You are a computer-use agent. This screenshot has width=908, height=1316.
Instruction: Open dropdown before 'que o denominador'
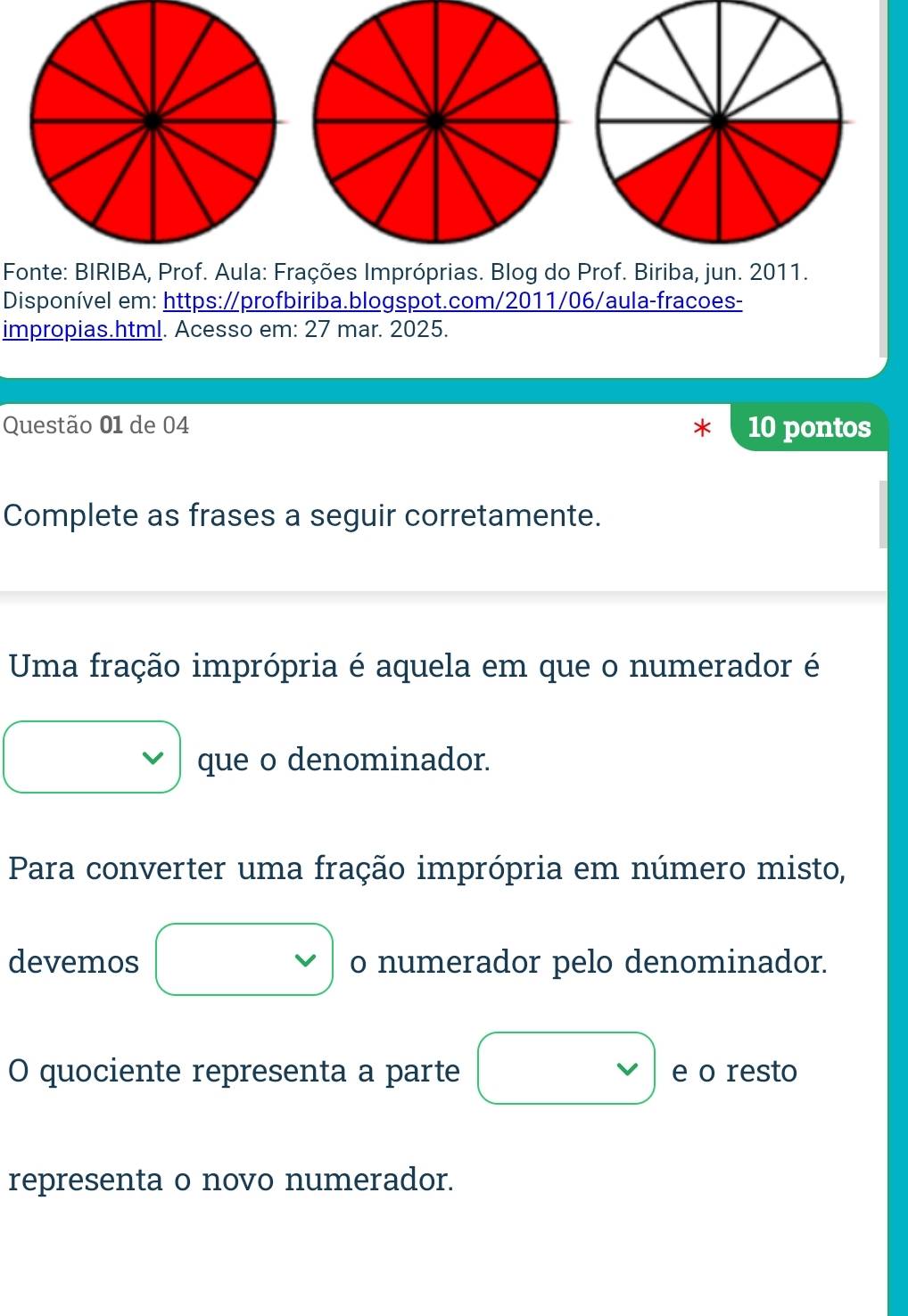pyautogui.click(x=93, y=758)
